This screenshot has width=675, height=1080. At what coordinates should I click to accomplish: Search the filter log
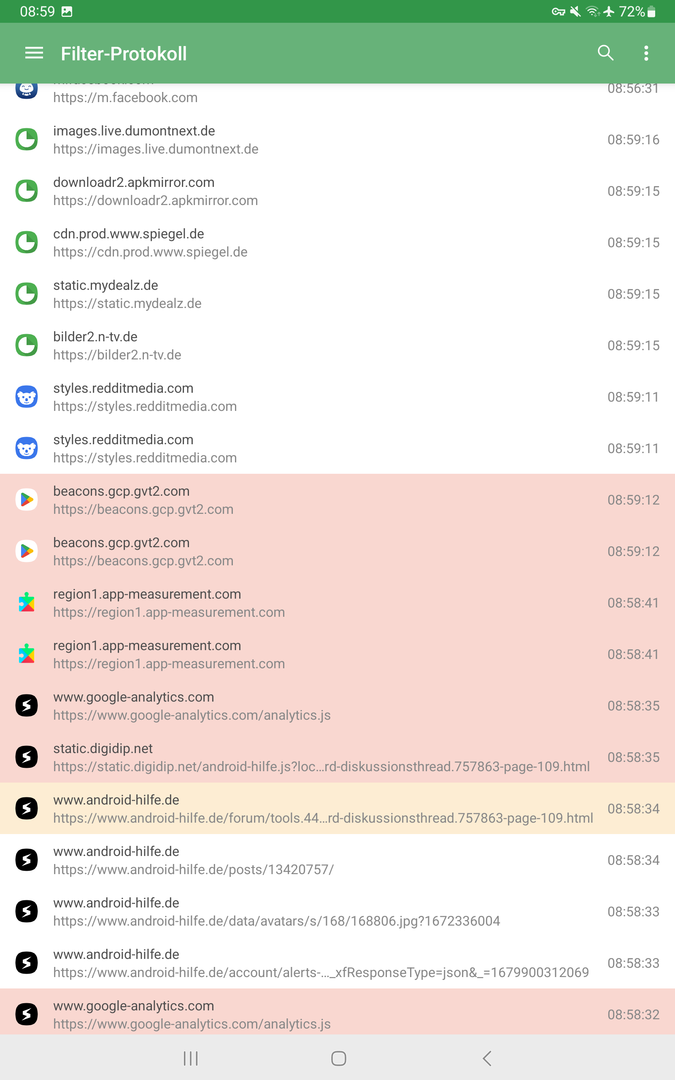605,53
